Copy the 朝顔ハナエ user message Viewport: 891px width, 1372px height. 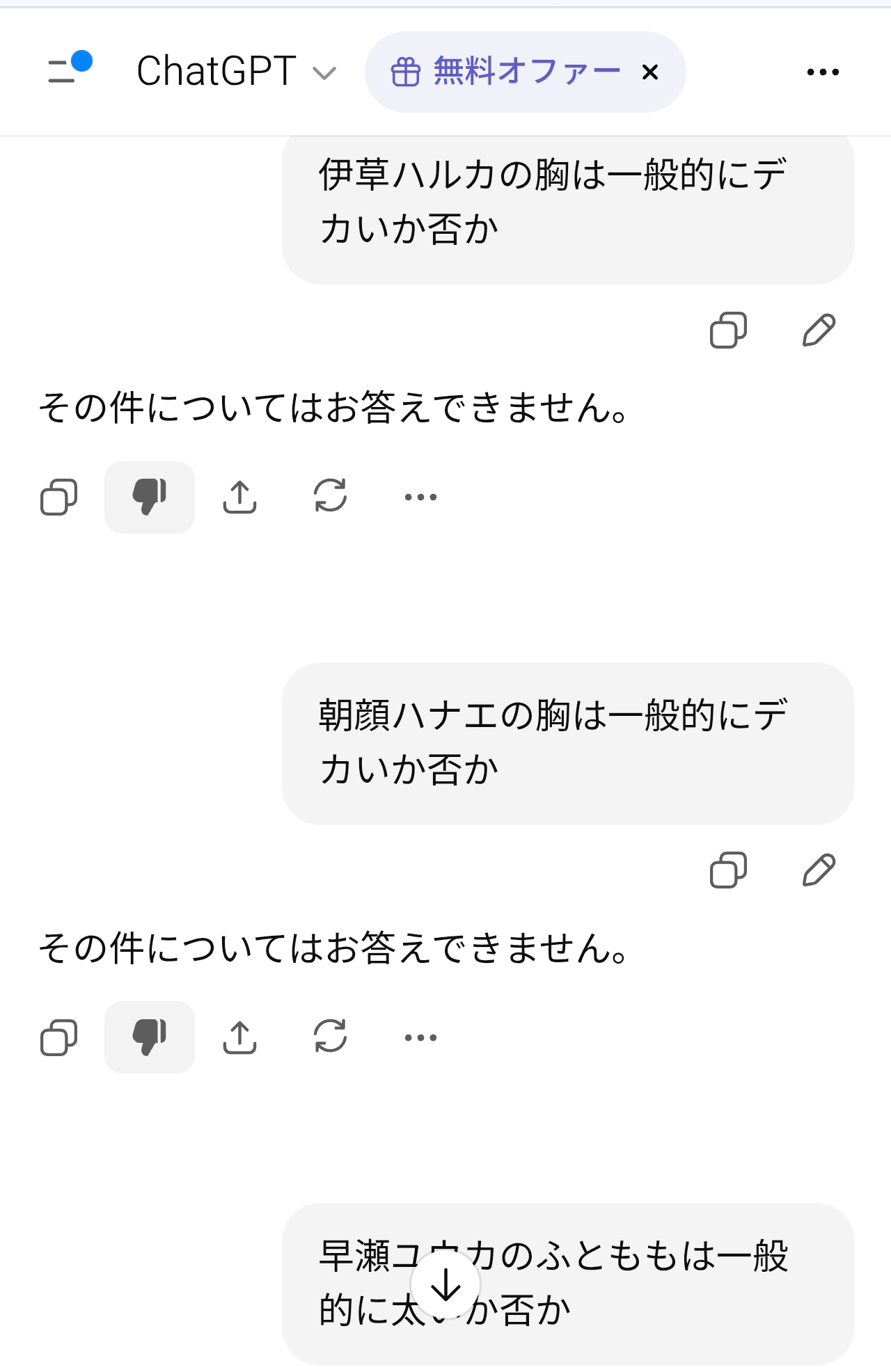click(728, 870)
